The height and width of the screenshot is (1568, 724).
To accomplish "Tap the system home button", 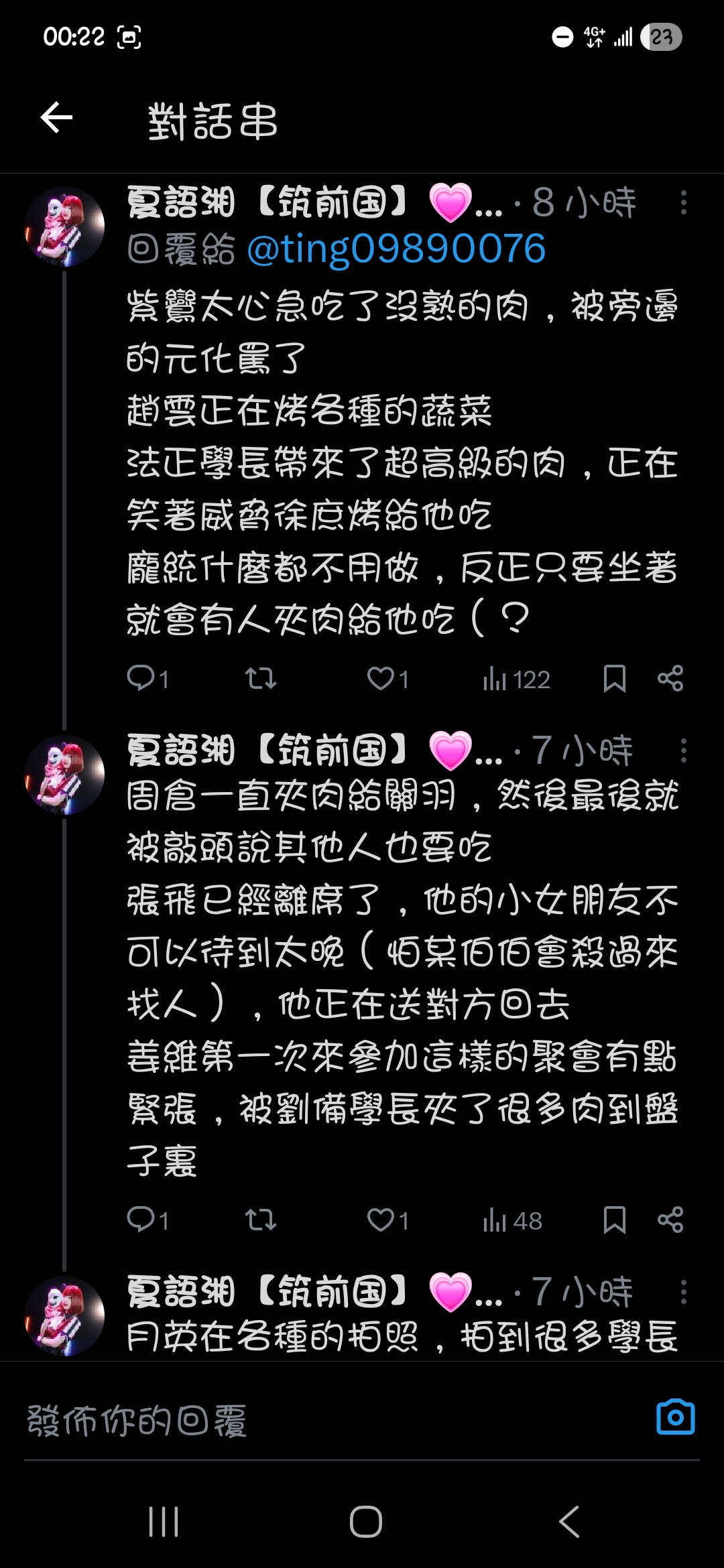I will (365, 1521).
